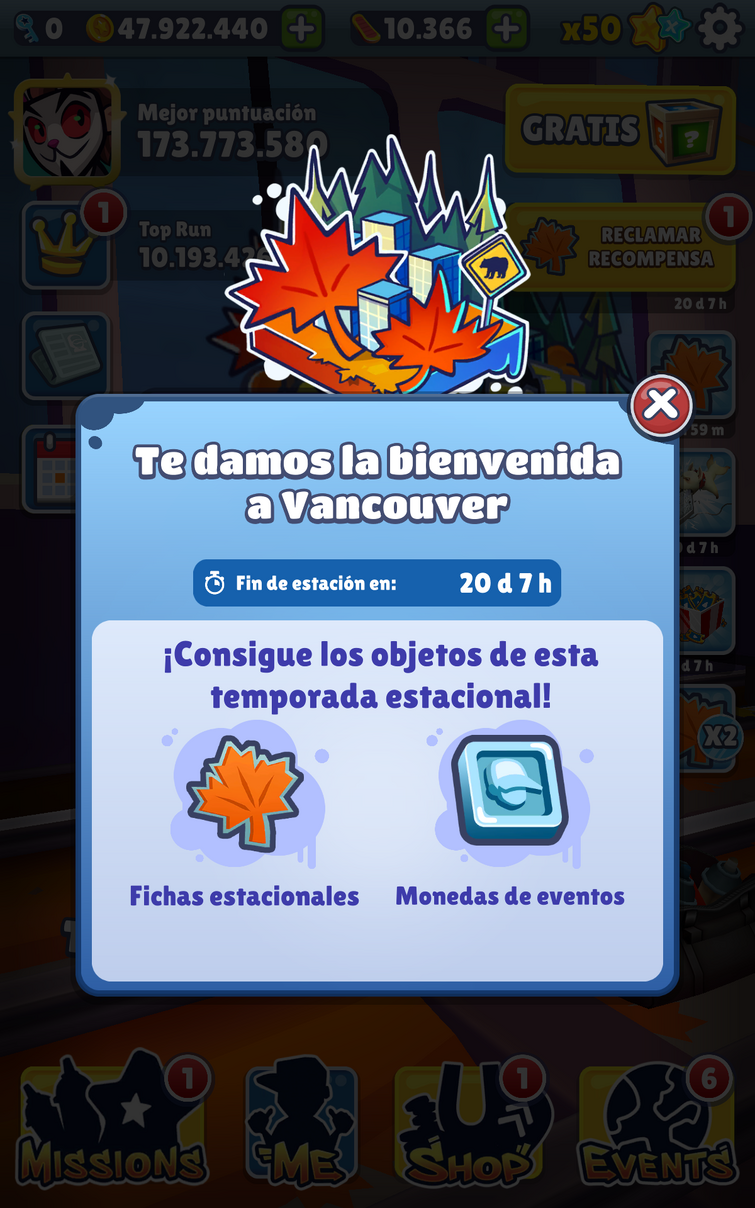Screen dimensions: 755x1208
Task: Add more coins with the plus button
Action: coord(300,29)
